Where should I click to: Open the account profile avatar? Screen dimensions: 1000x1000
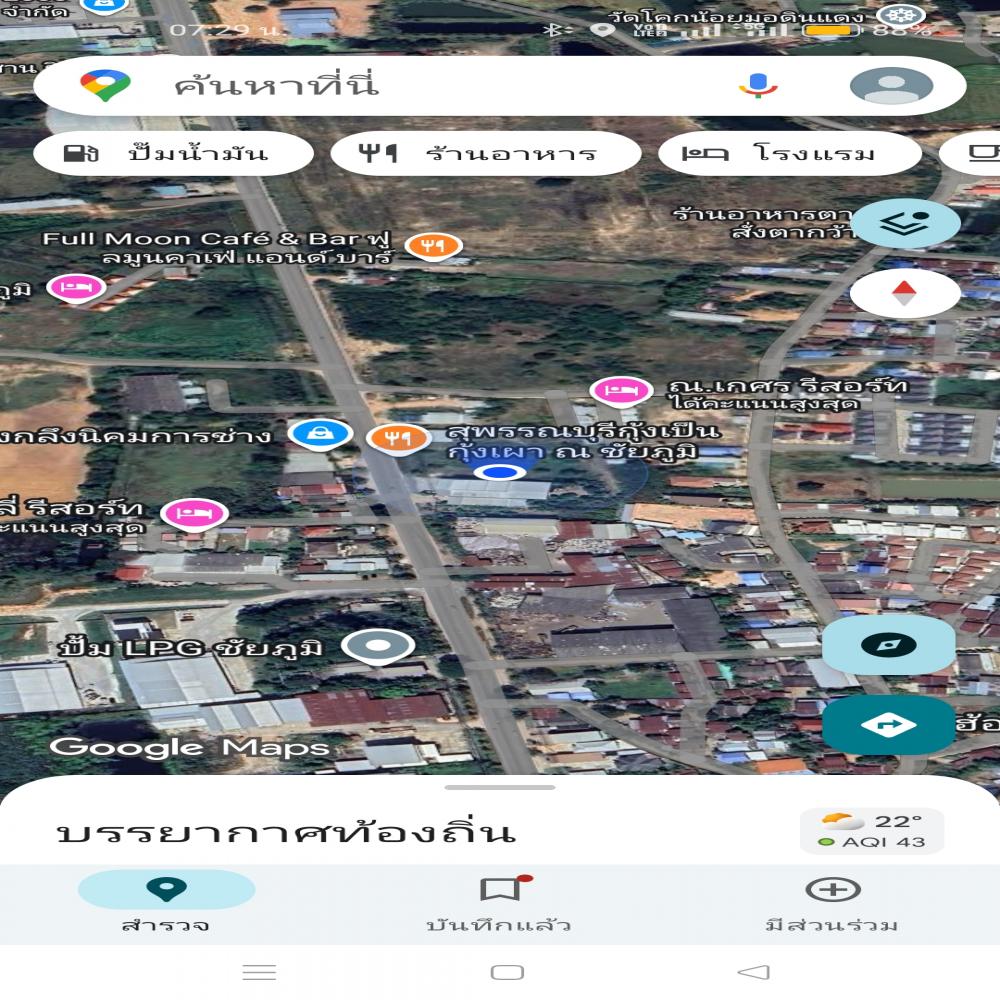[891, 86]
